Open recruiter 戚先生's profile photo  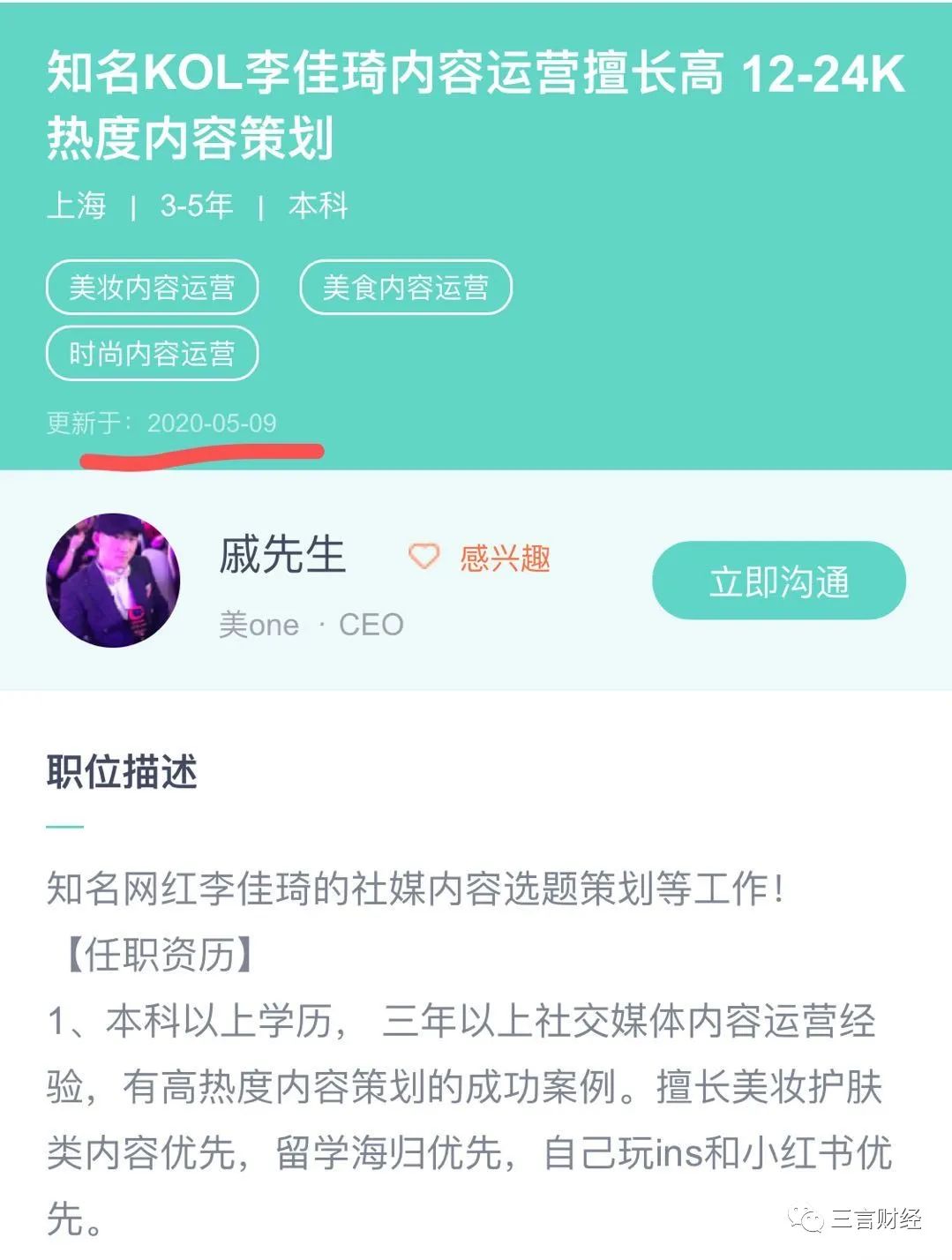pyautogui.click(x=113, y=580)
